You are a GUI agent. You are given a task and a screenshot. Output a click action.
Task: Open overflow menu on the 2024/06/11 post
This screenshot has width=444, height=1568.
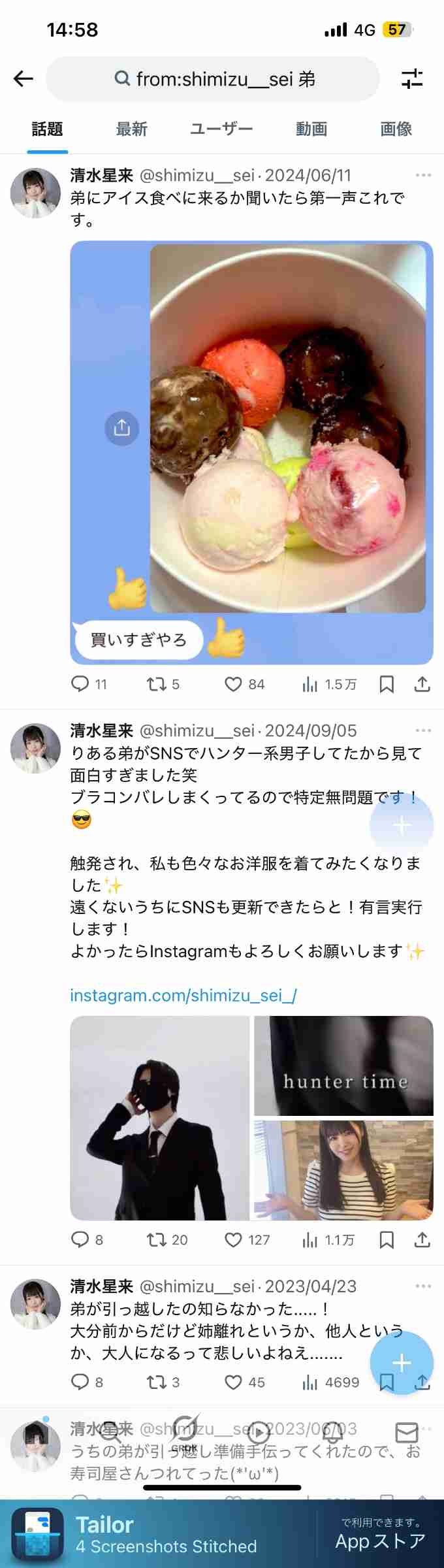[423, 175]
